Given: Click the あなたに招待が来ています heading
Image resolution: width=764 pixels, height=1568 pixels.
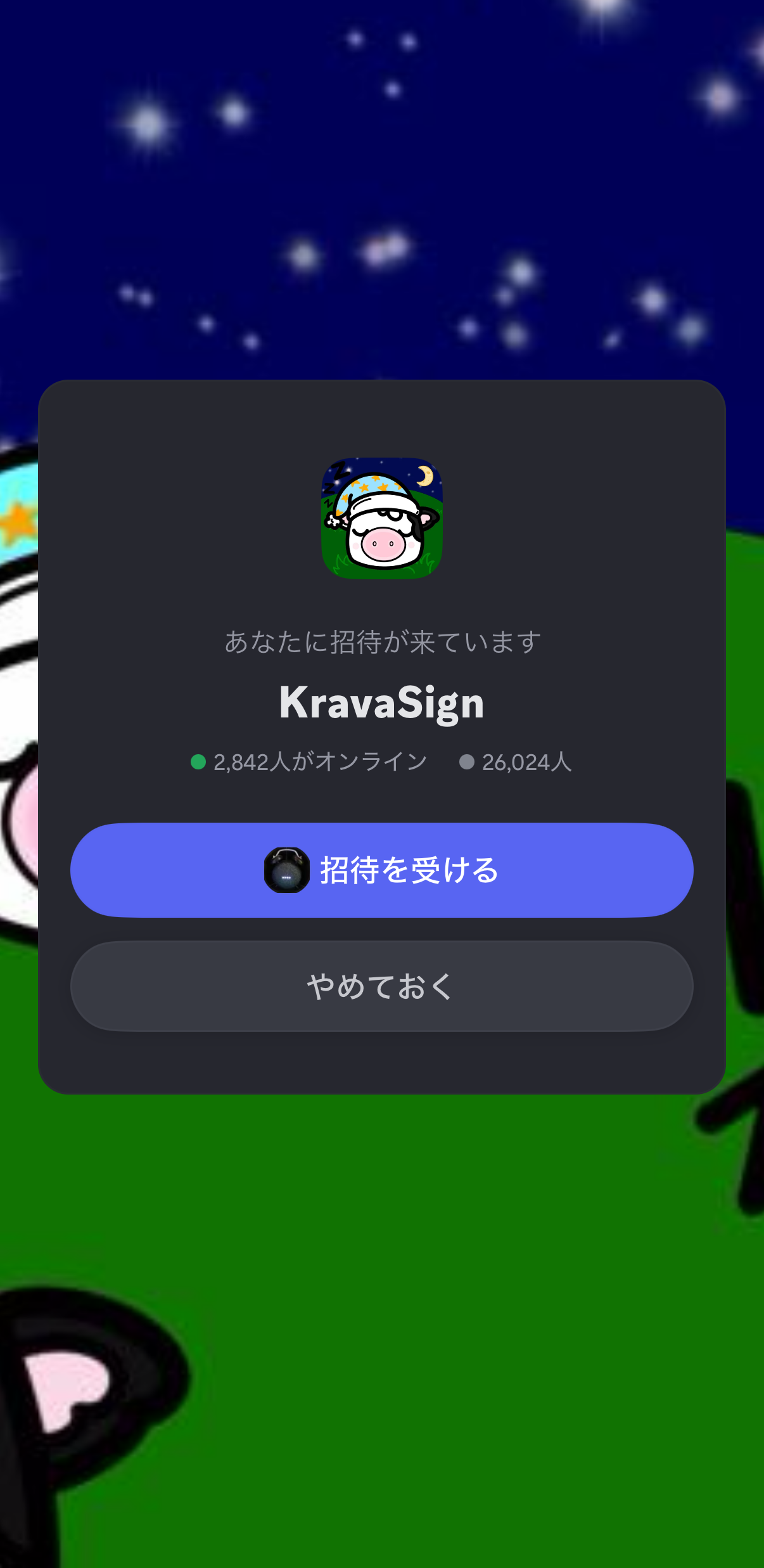Looking at the screenshot, I should [x=381, y=640].
